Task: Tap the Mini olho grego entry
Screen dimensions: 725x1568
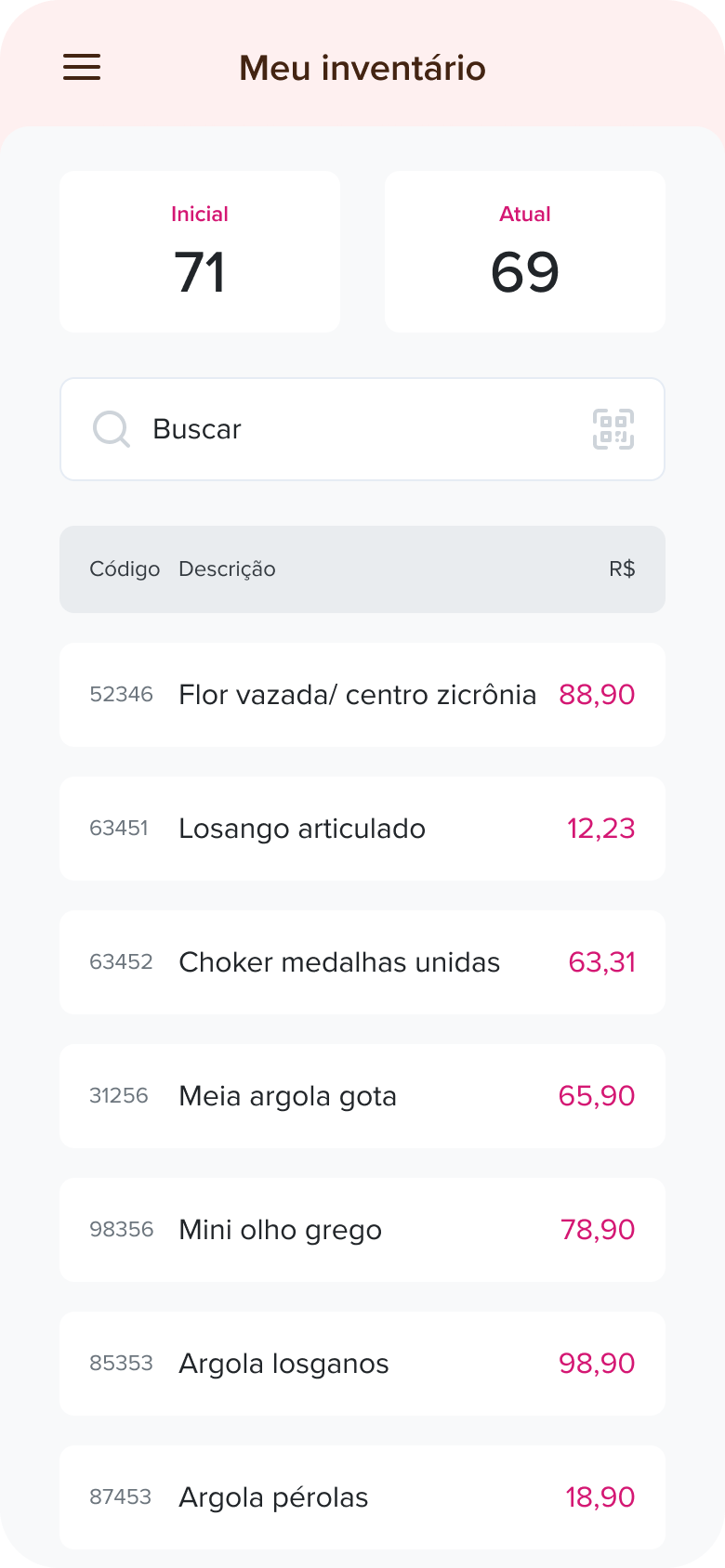Action: [x=362, y=1229]
